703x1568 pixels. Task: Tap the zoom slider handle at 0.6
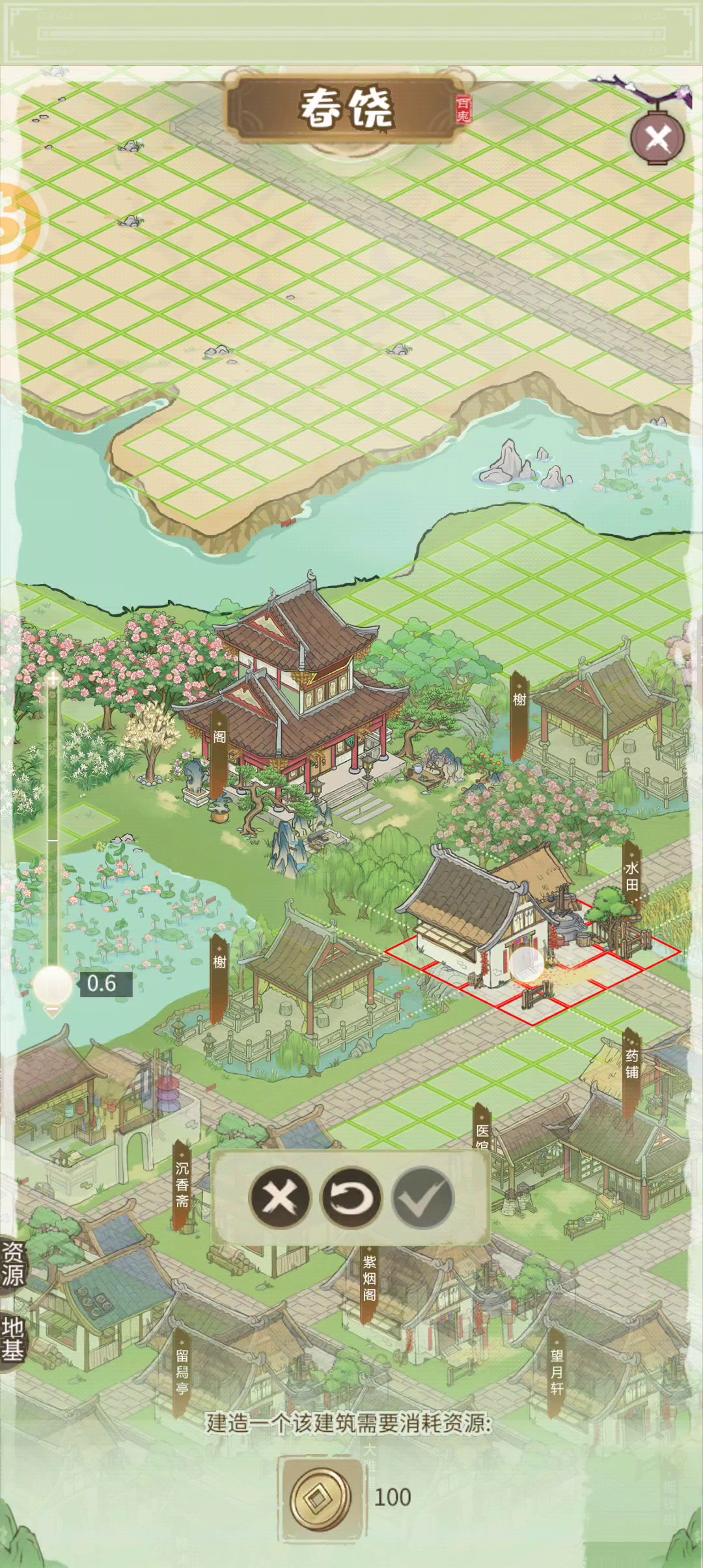52,985
